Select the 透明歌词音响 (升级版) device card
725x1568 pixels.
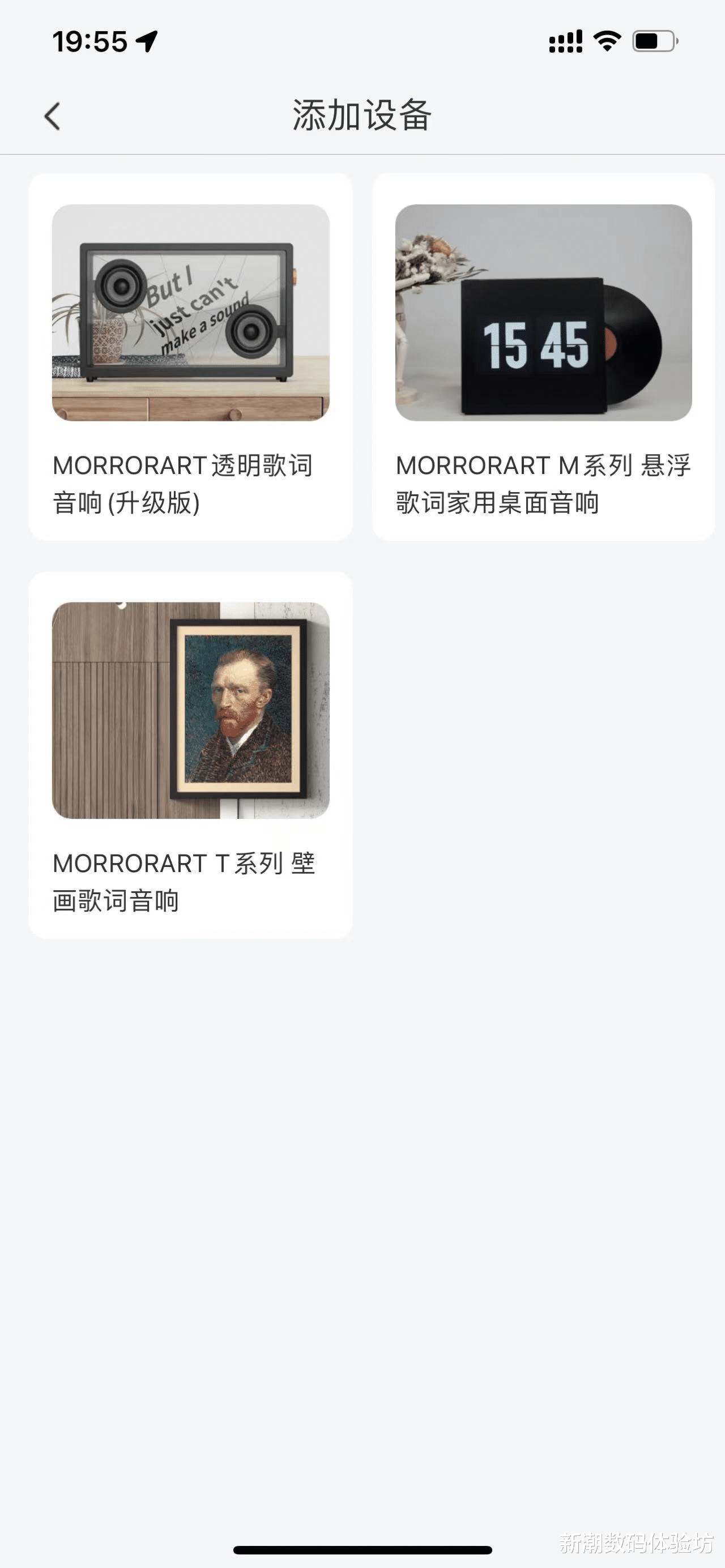190,356
